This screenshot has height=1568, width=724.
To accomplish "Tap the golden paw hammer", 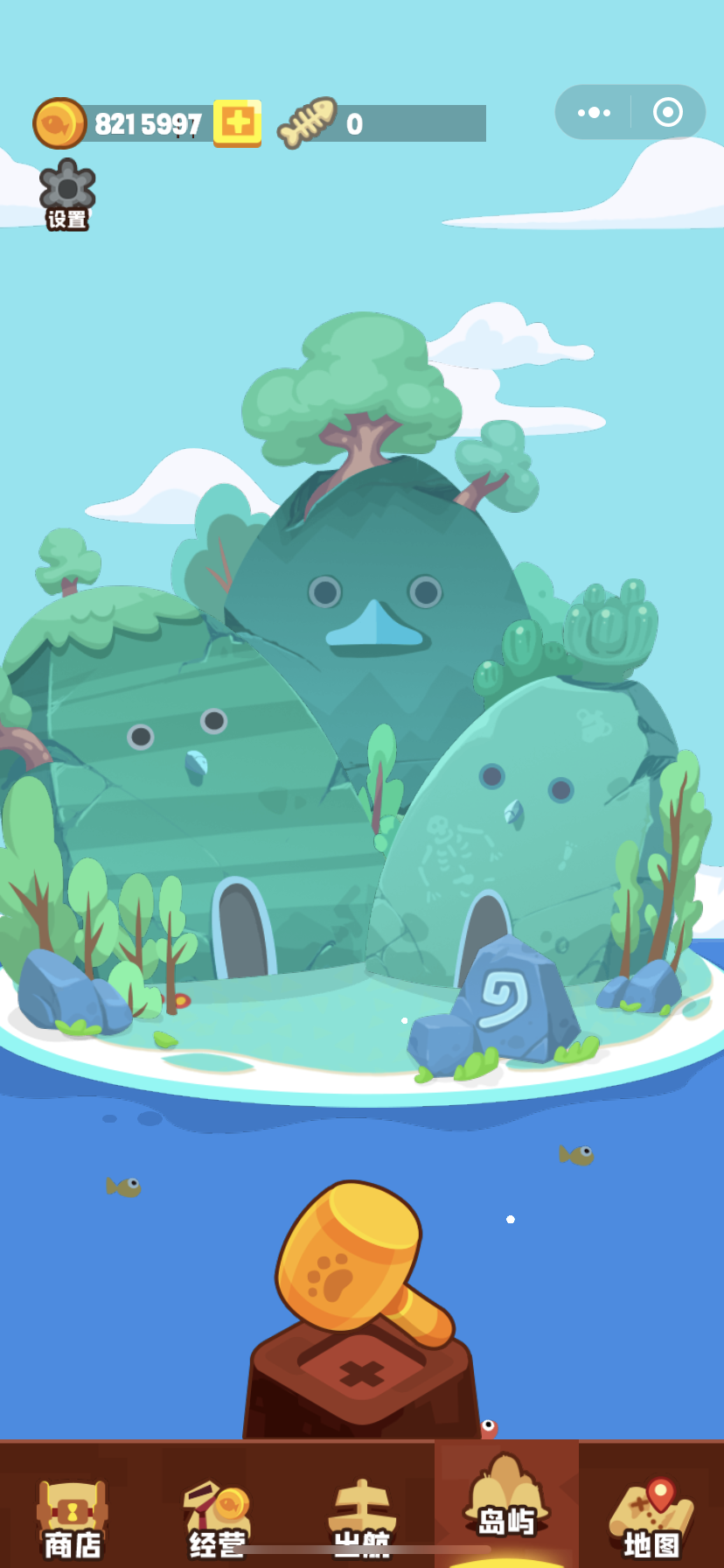I will [359, 1260].
